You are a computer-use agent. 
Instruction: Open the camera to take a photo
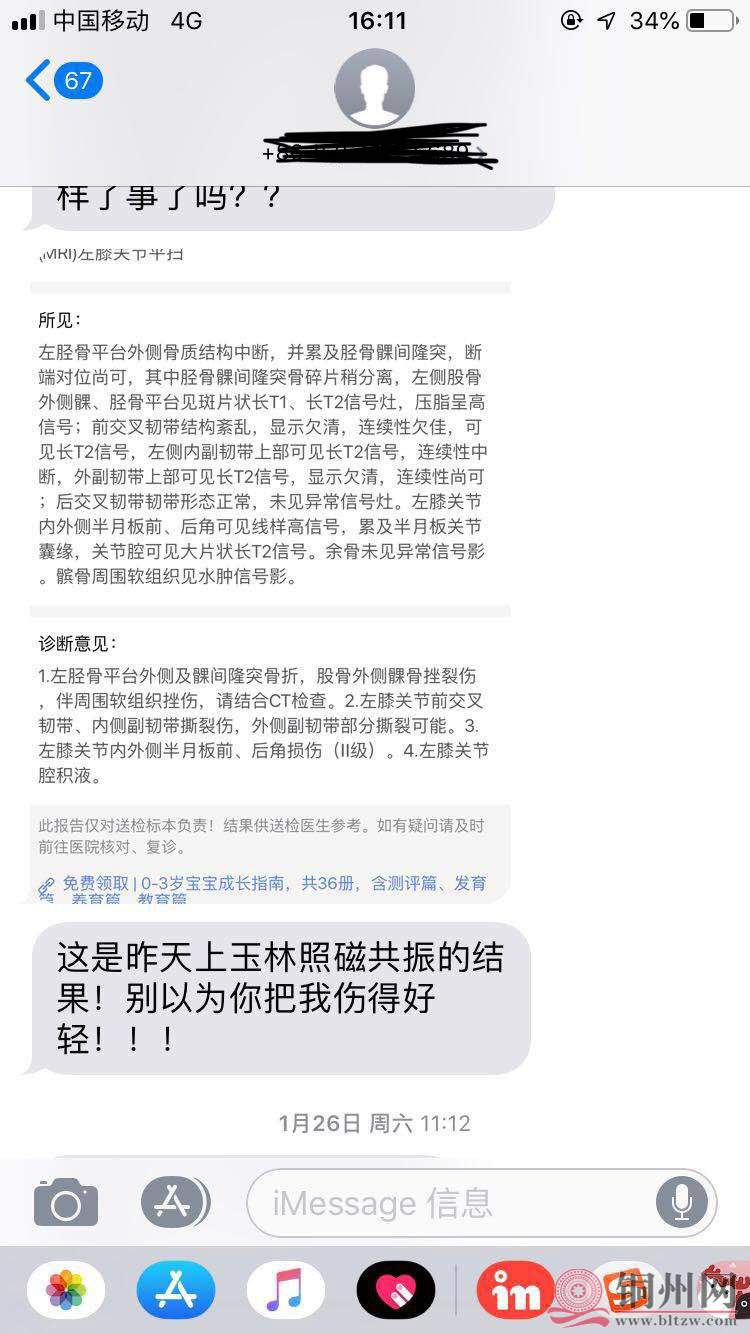66,1202
